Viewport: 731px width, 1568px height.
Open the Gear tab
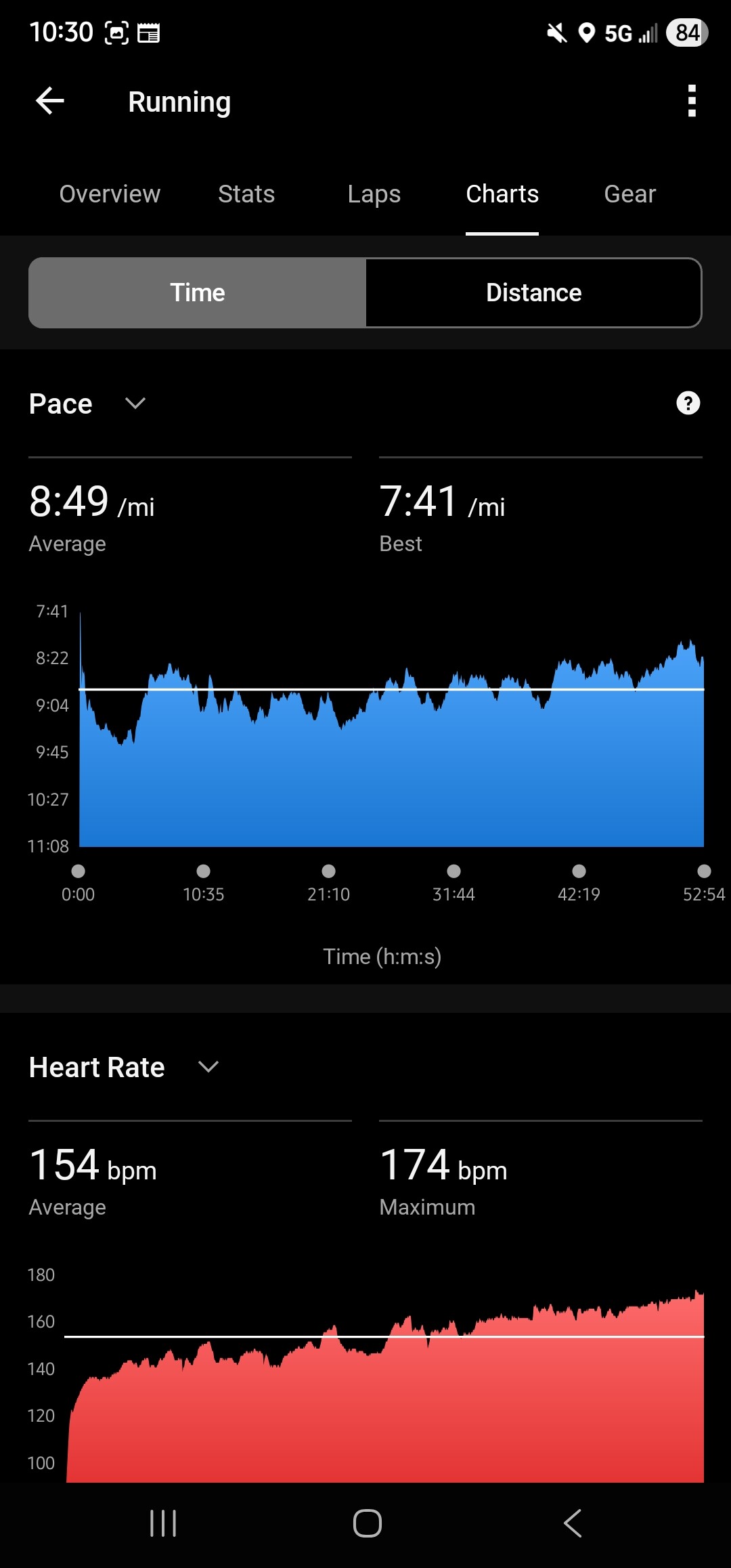629,194
